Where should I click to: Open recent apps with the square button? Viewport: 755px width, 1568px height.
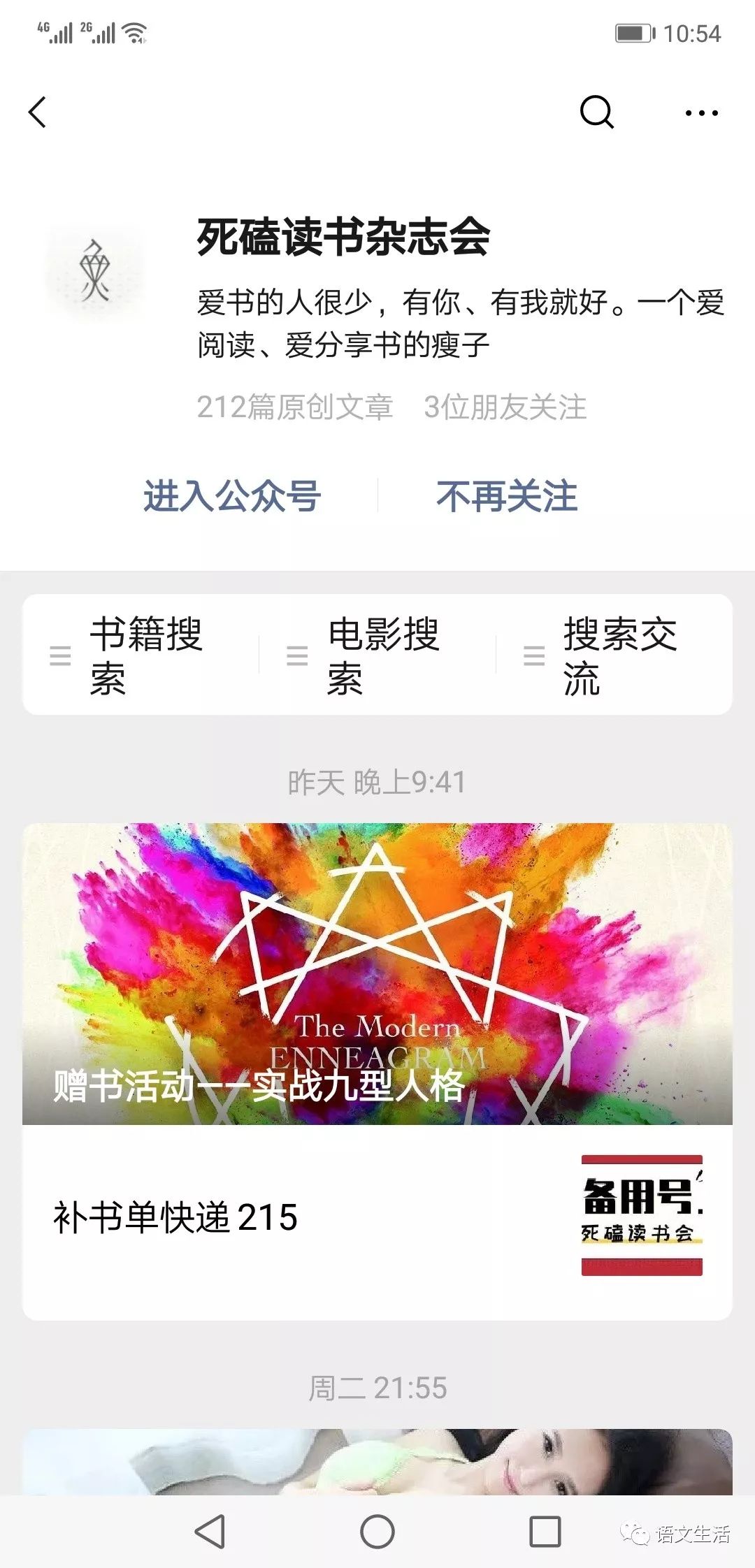pyautogui.click(x=545, y=1532)
